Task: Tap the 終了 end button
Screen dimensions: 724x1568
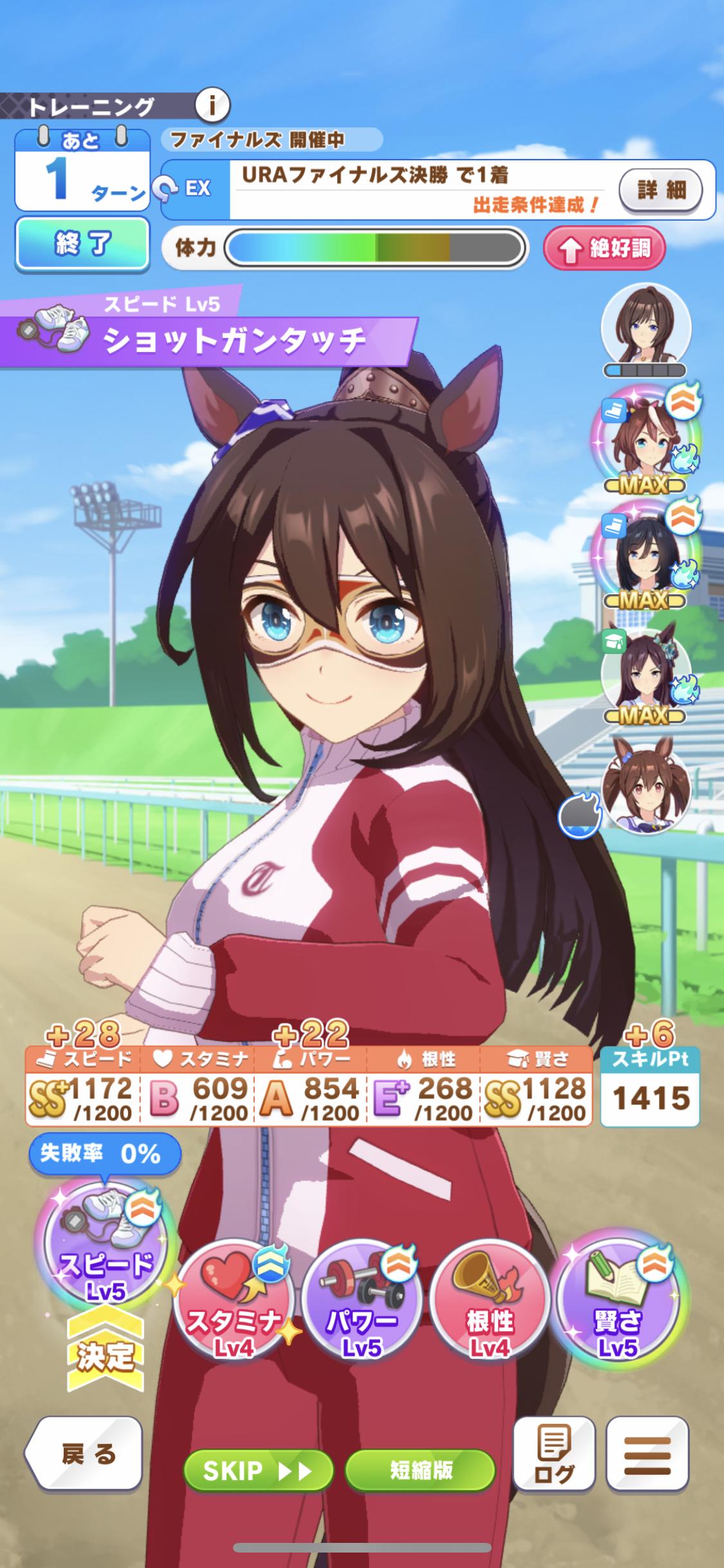Action: point(82,243)
